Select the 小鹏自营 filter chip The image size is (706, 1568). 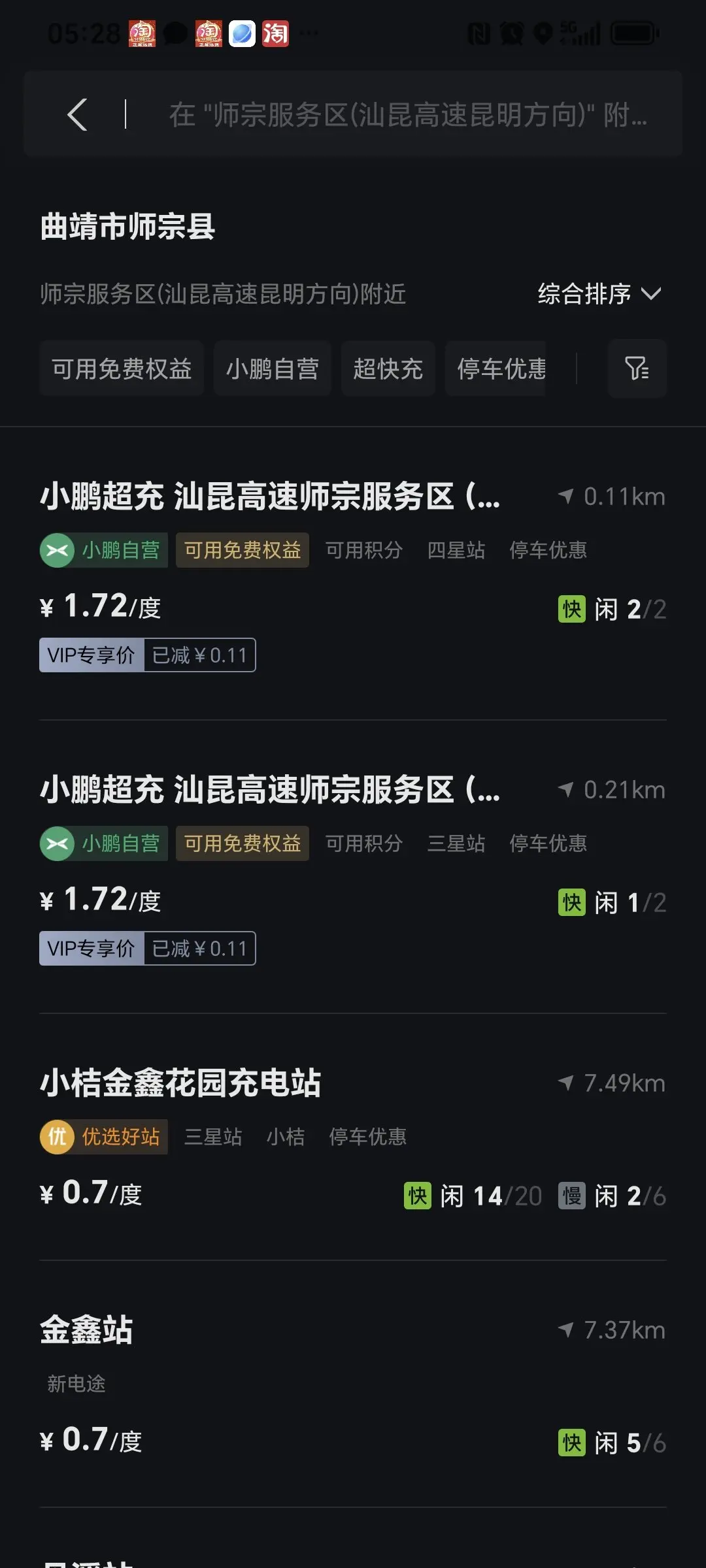pos(273,368)
